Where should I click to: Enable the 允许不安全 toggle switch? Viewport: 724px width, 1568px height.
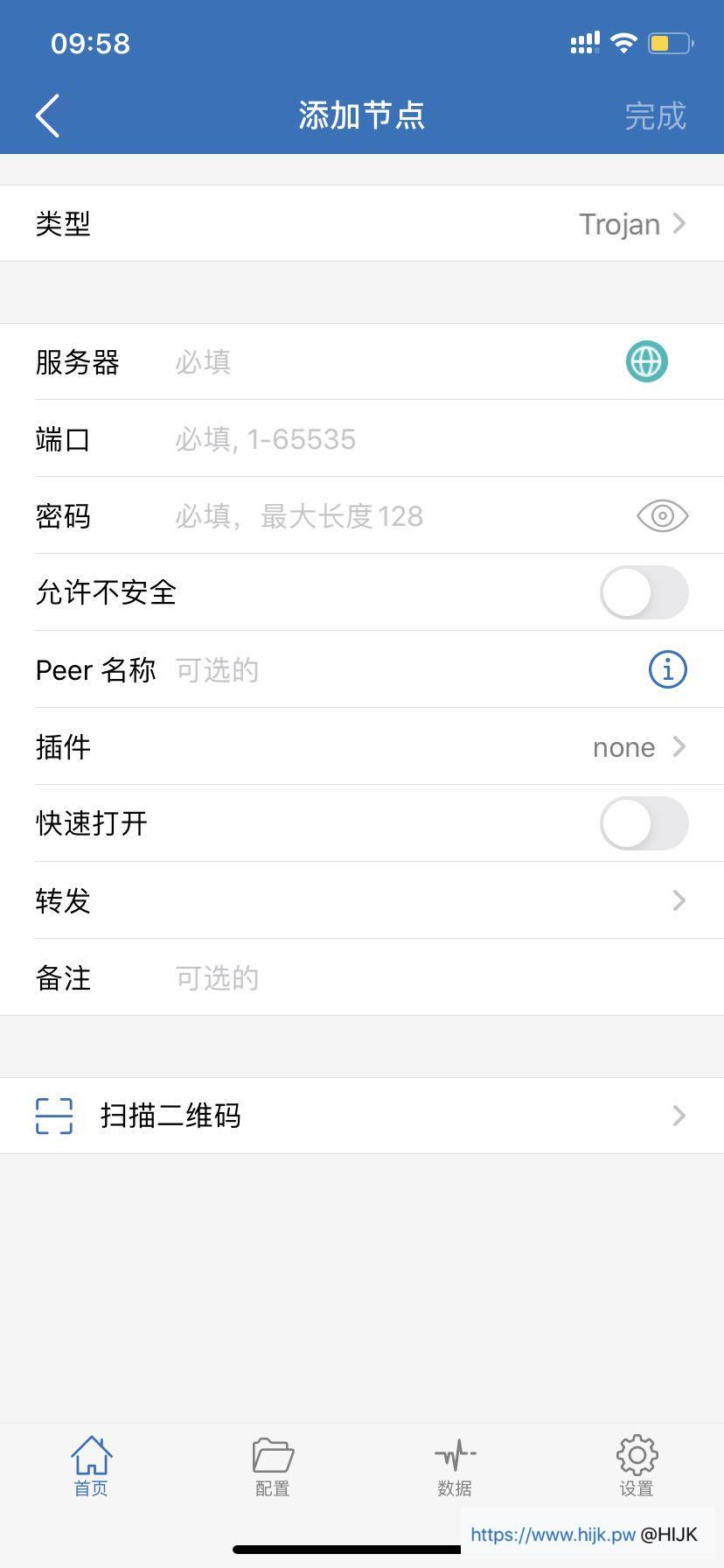pos(644,592)
